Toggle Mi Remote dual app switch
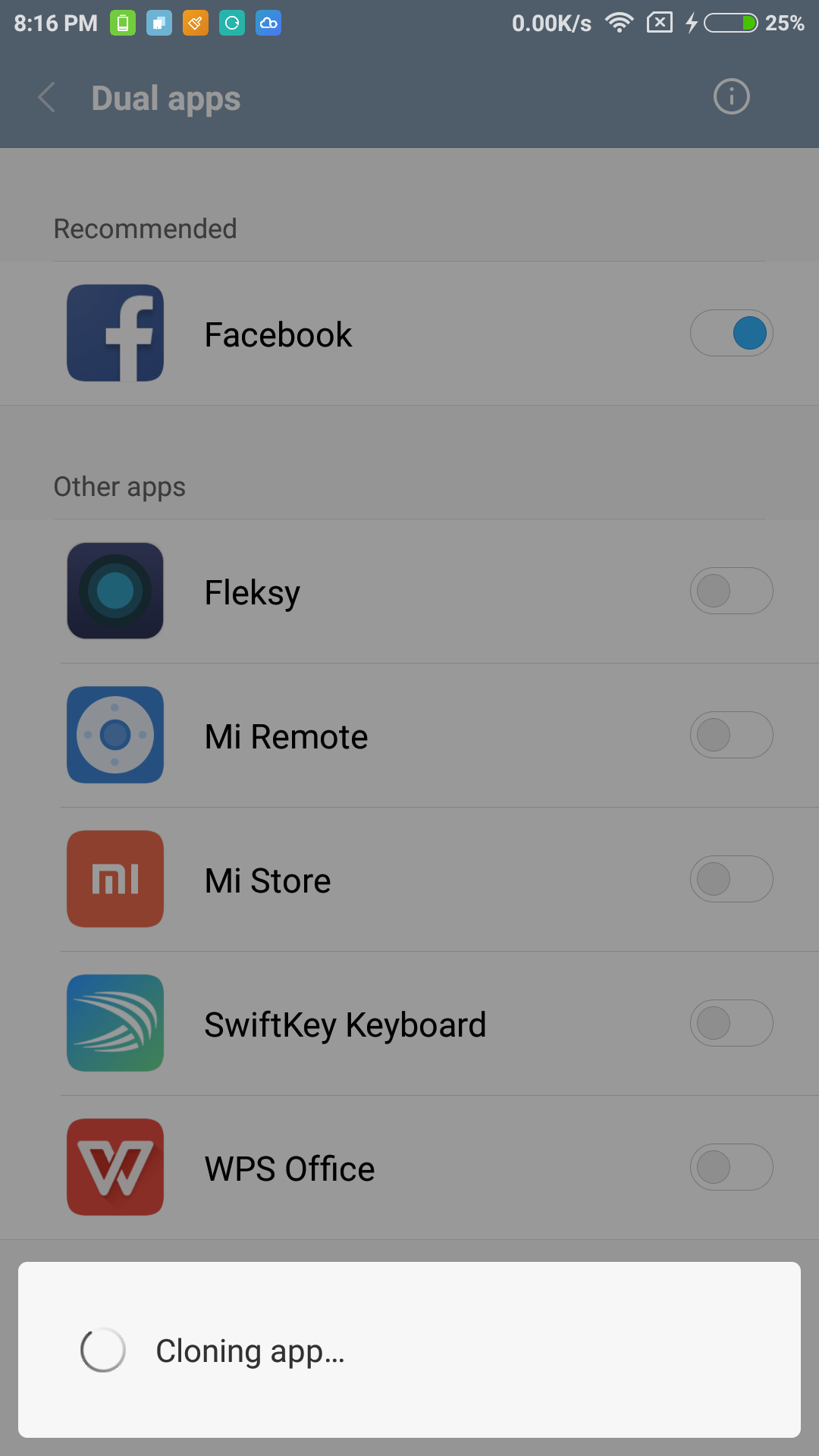 point(732,735)
